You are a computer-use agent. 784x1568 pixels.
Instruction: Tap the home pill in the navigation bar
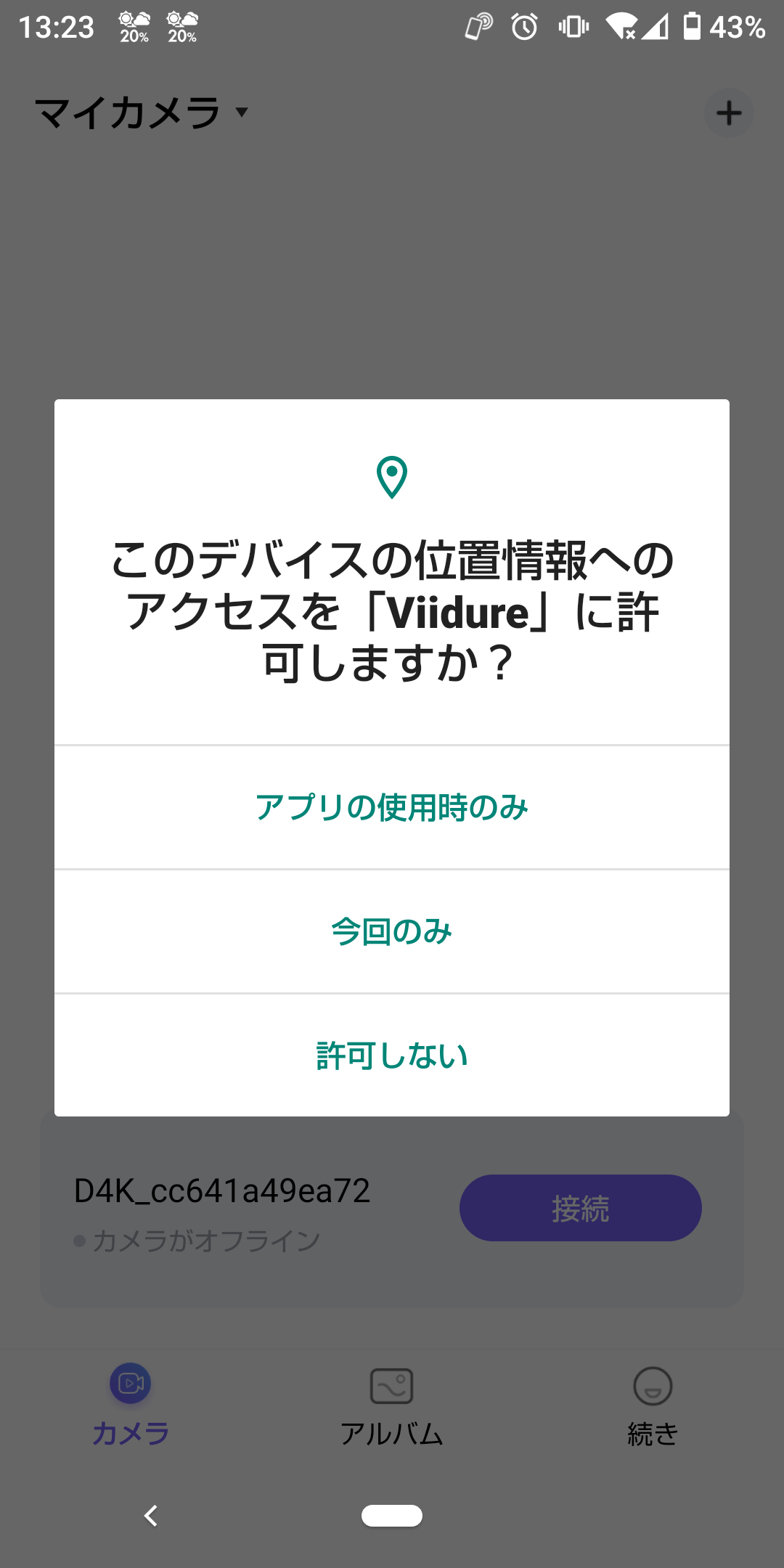pyautogui.click(x=392, y=1516)
